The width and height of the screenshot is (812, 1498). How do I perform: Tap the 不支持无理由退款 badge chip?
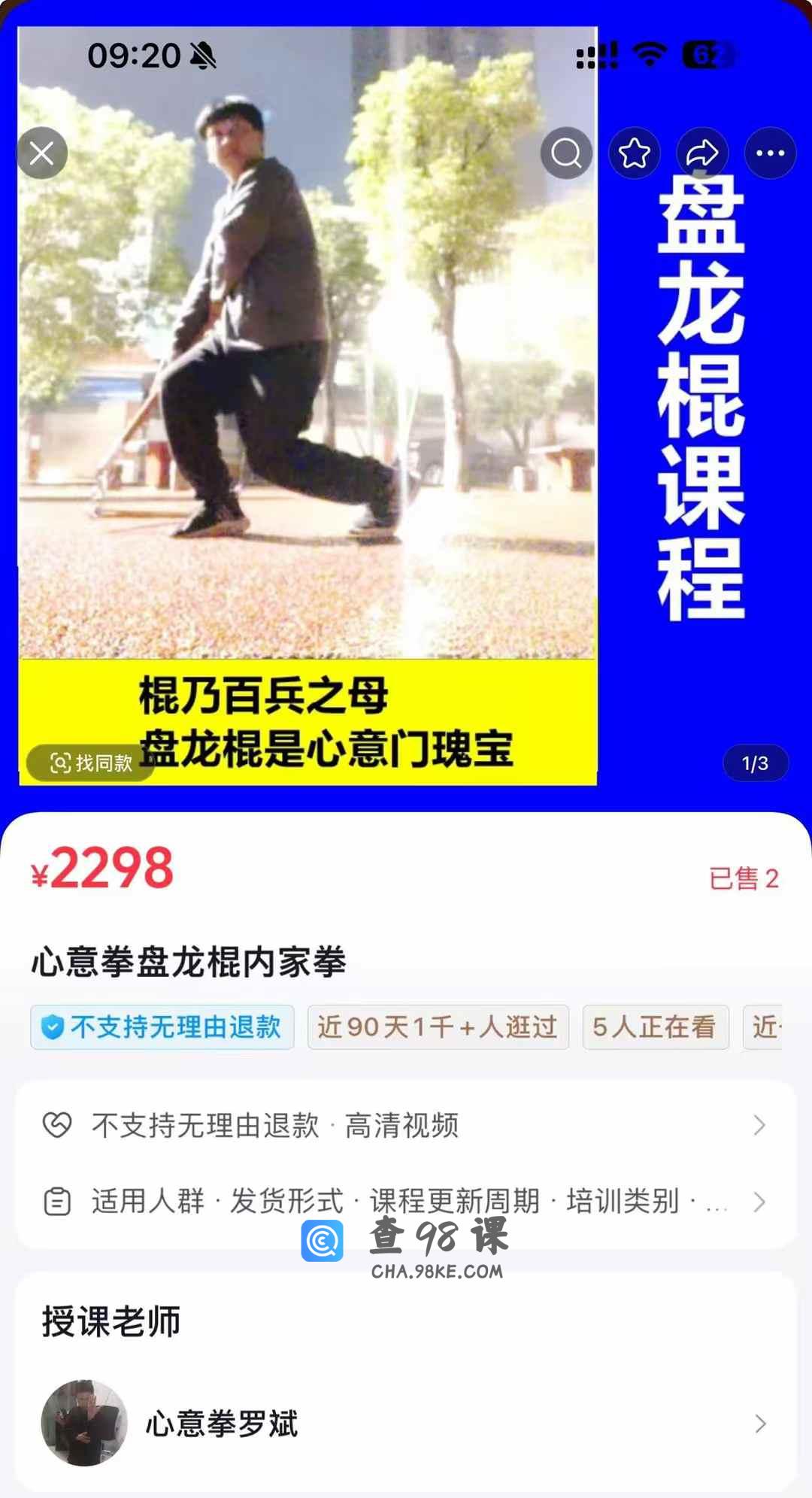(162, 1026)
